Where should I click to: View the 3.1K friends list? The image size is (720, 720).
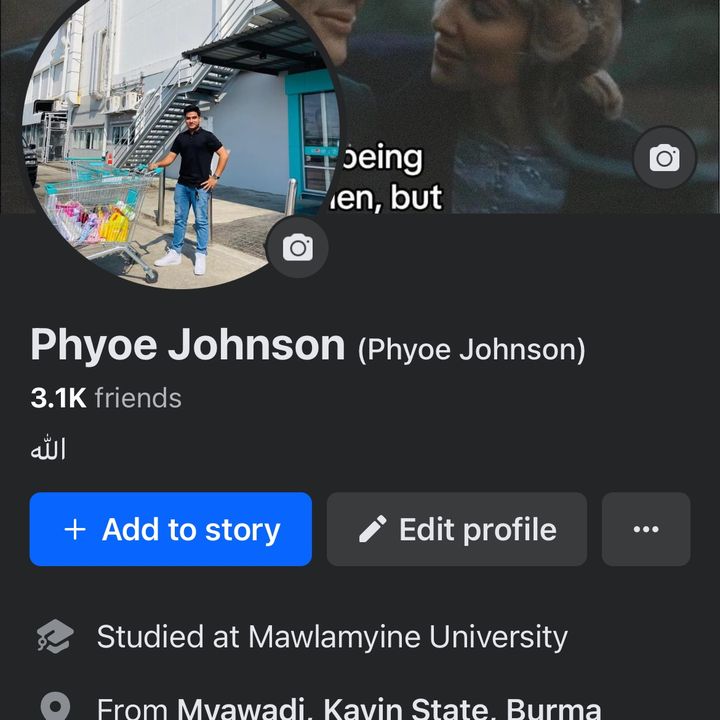106,398
